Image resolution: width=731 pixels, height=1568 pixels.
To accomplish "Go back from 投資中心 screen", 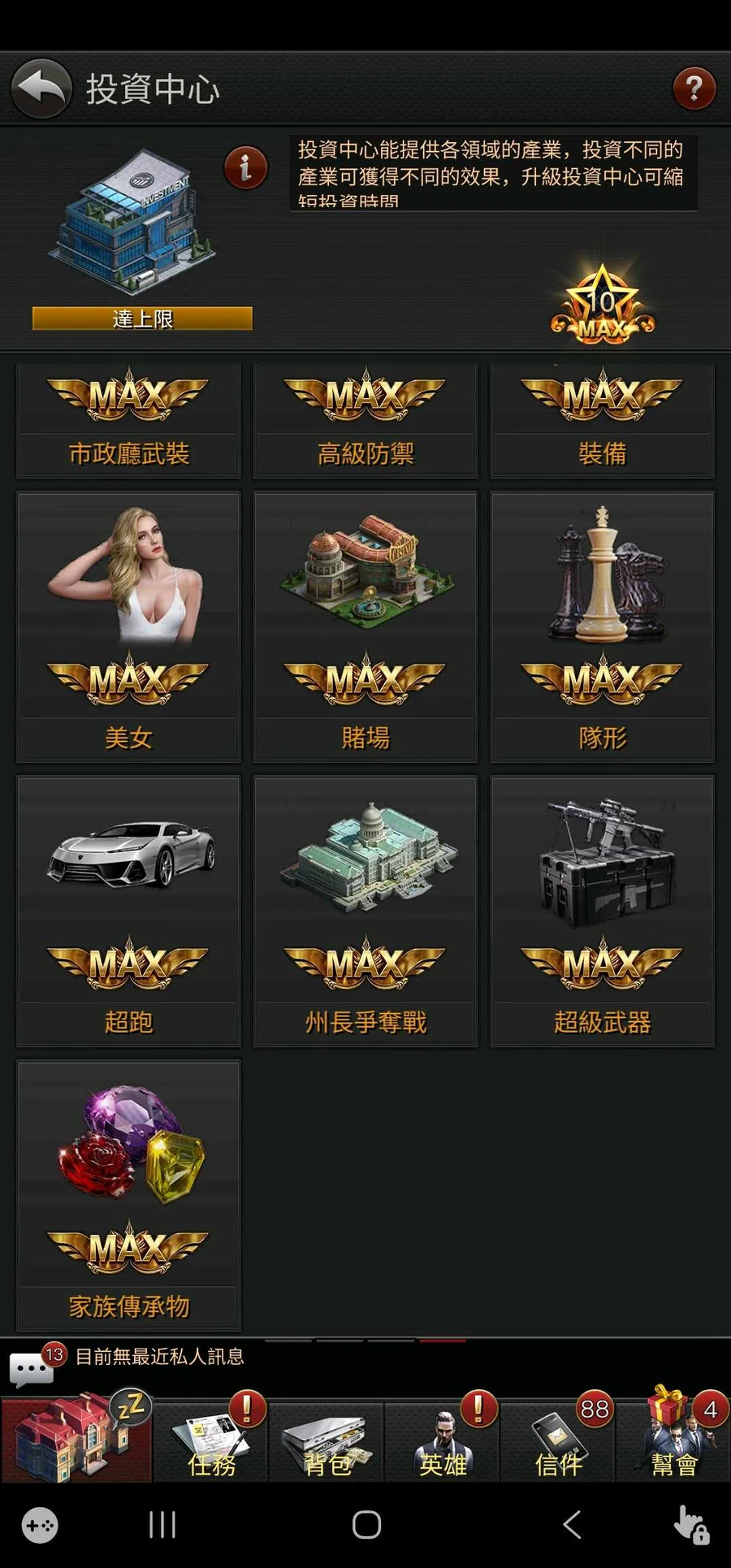I will [41, 88].
